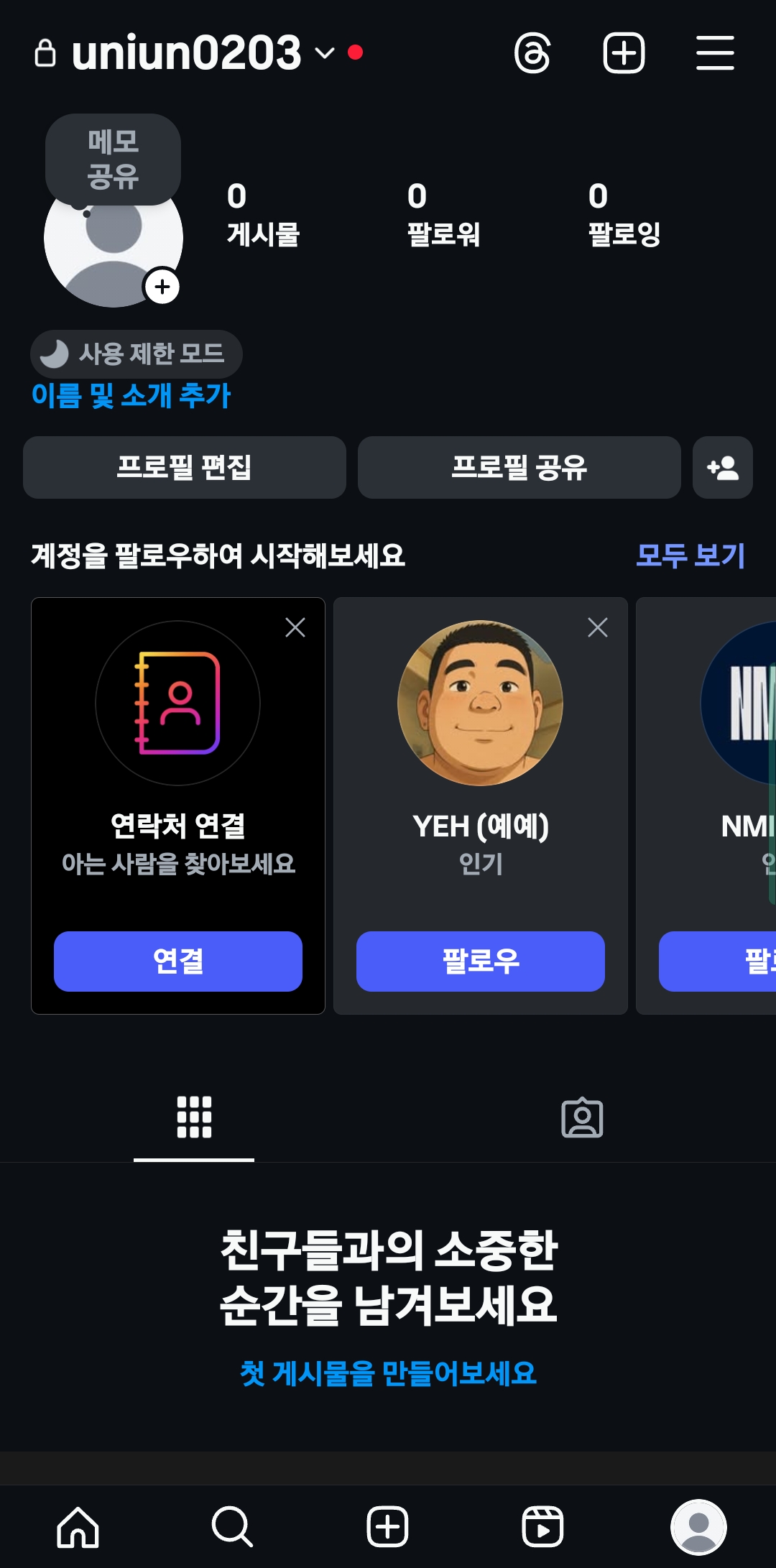
Task: View all suggestions via 모두 보기
Action: pyautogui.click(x=690, y=555)
